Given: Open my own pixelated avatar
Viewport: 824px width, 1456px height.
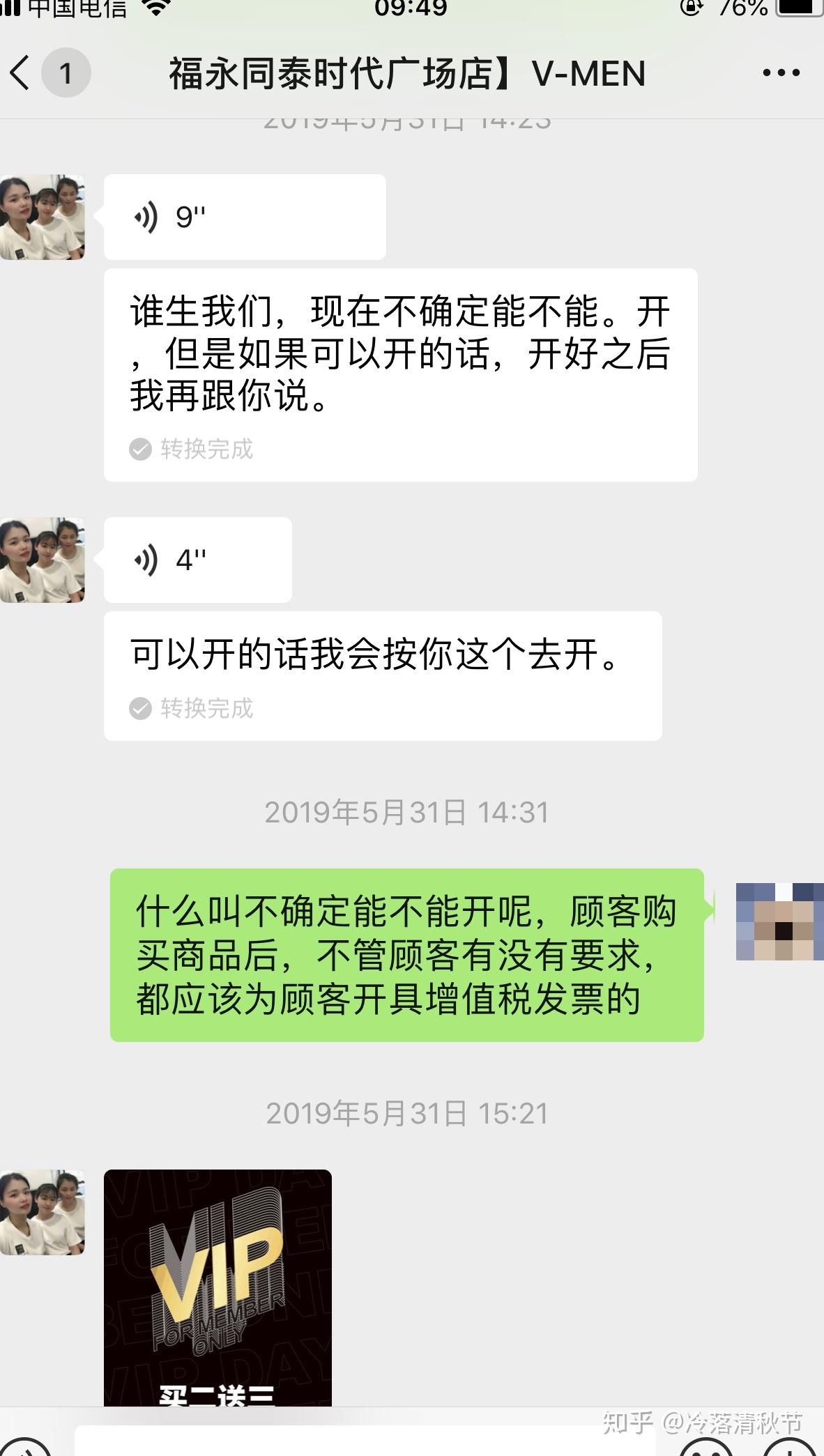Looking at the screenshot, I should tap(775, 921).
